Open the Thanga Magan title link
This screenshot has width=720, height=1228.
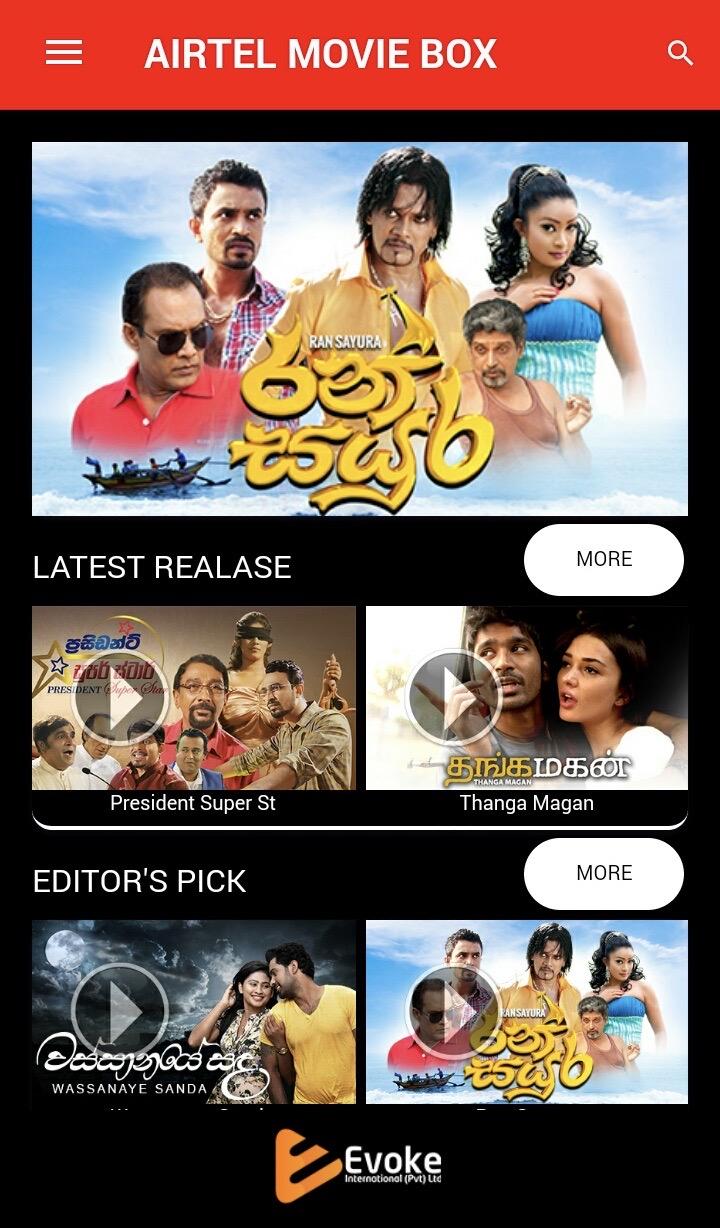click(528, 802)
